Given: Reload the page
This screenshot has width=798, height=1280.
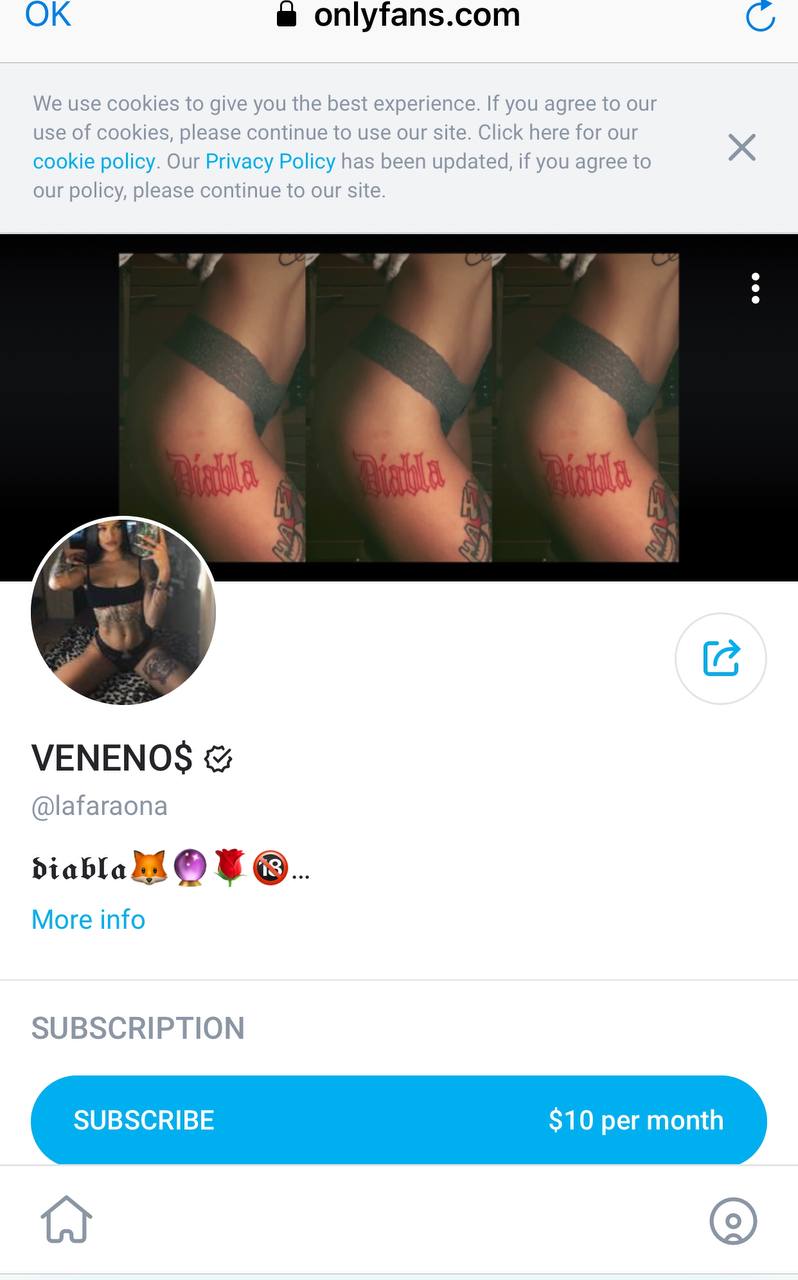Looking at the screenshot, I should (x=760, y=16).
